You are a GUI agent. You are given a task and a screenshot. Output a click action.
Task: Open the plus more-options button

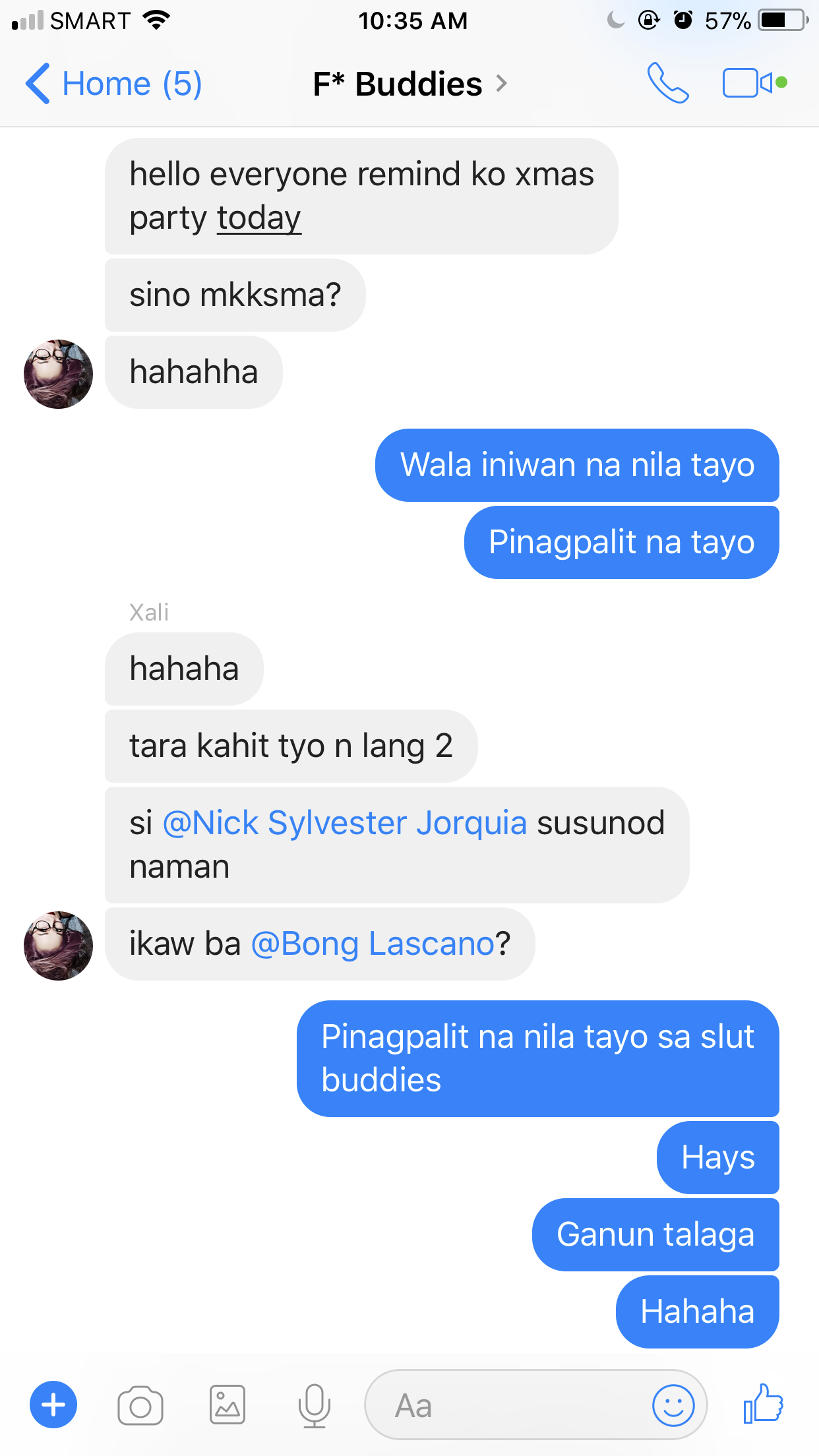(53, 1405)
